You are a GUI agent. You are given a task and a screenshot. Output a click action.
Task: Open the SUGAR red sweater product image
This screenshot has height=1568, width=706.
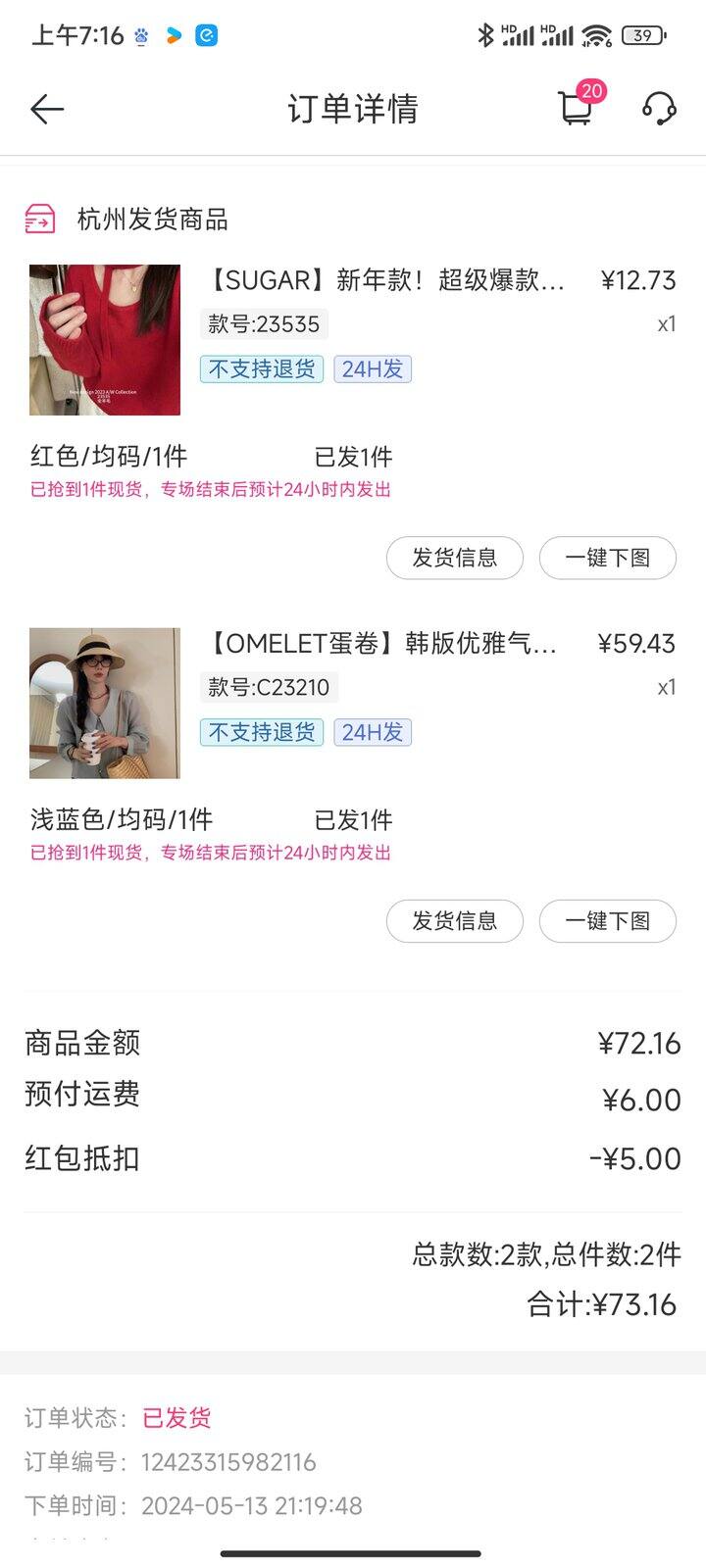point(105,340)
